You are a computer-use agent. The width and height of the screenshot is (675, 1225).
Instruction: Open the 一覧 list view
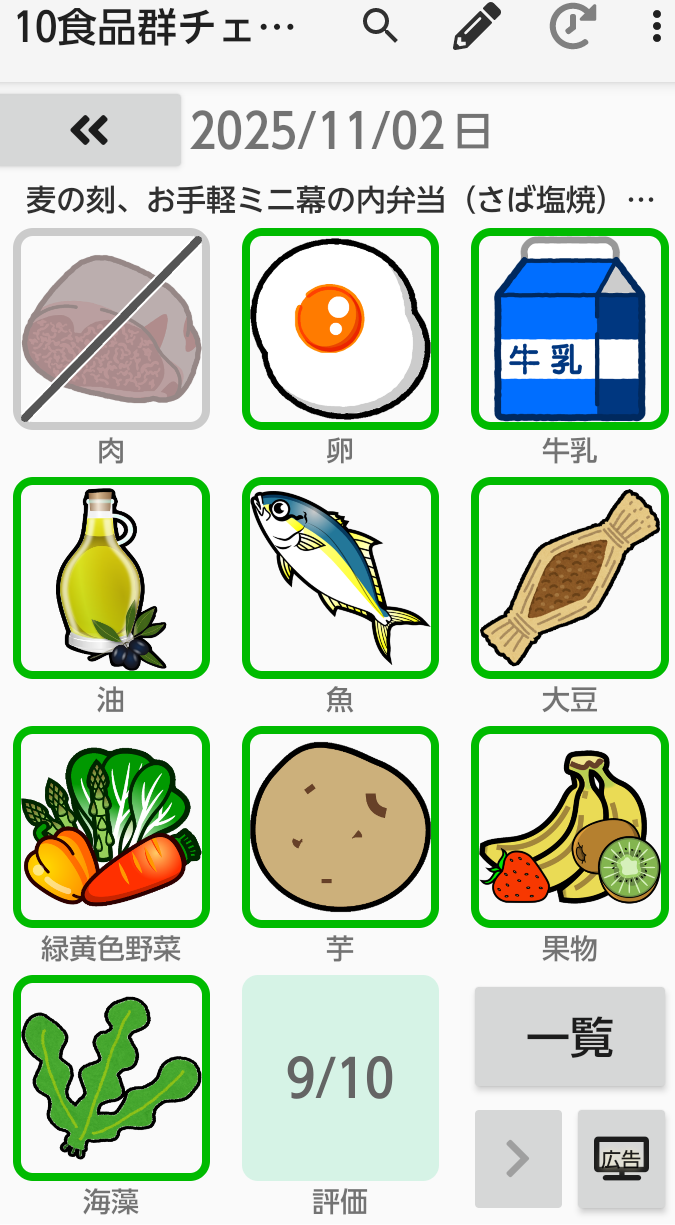click(569, 1037)
